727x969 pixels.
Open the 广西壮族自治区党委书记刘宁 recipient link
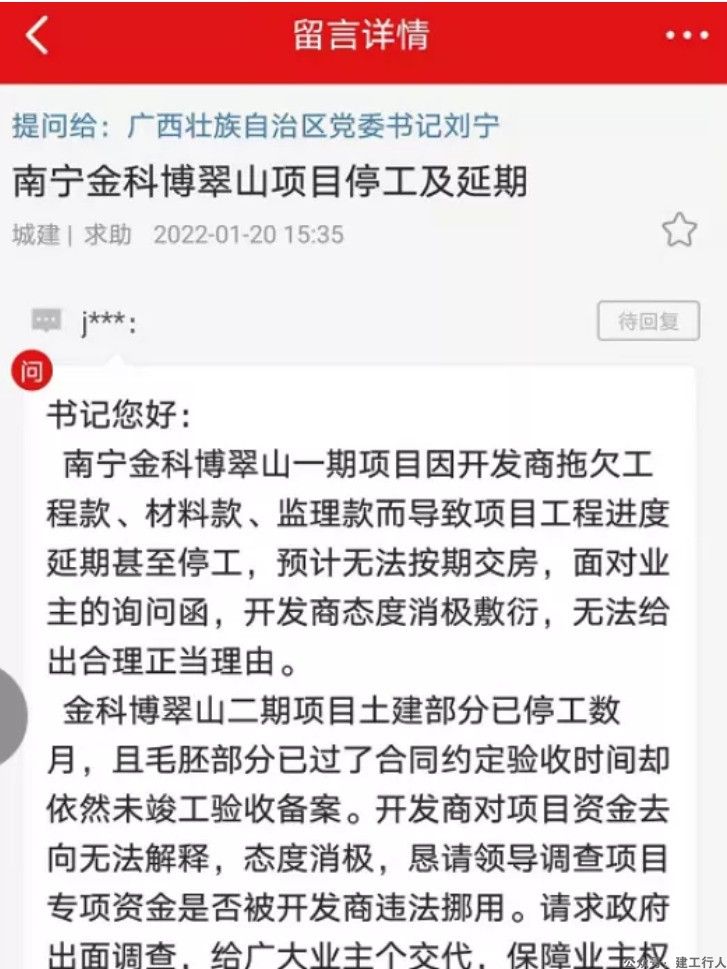click(x=314, y=126)
